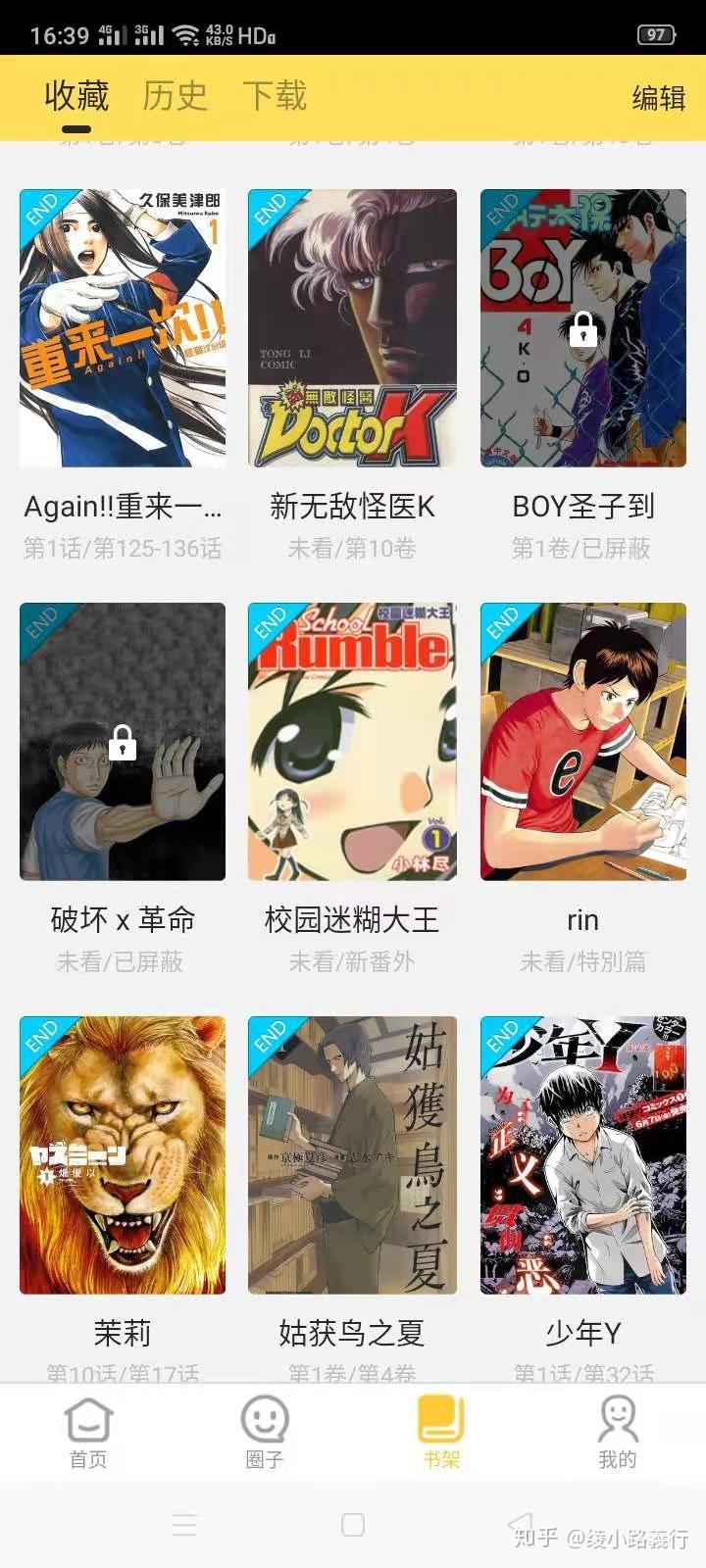
Task: Open 茉莉 lion cover manga
Action: tap(123, 1155)
